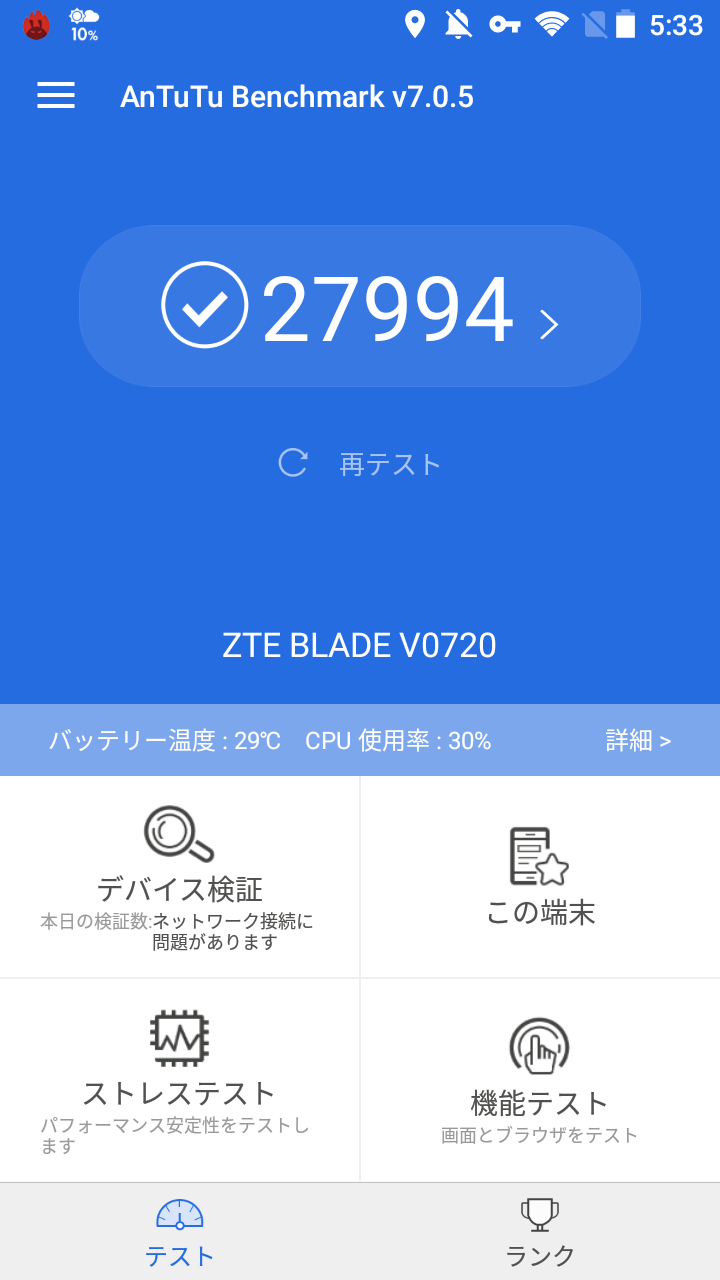Viewport: 720px width, 1280px height.
Task: Switch to the テスト tab
Action: pyautogui.click(x=180, y=1232)
